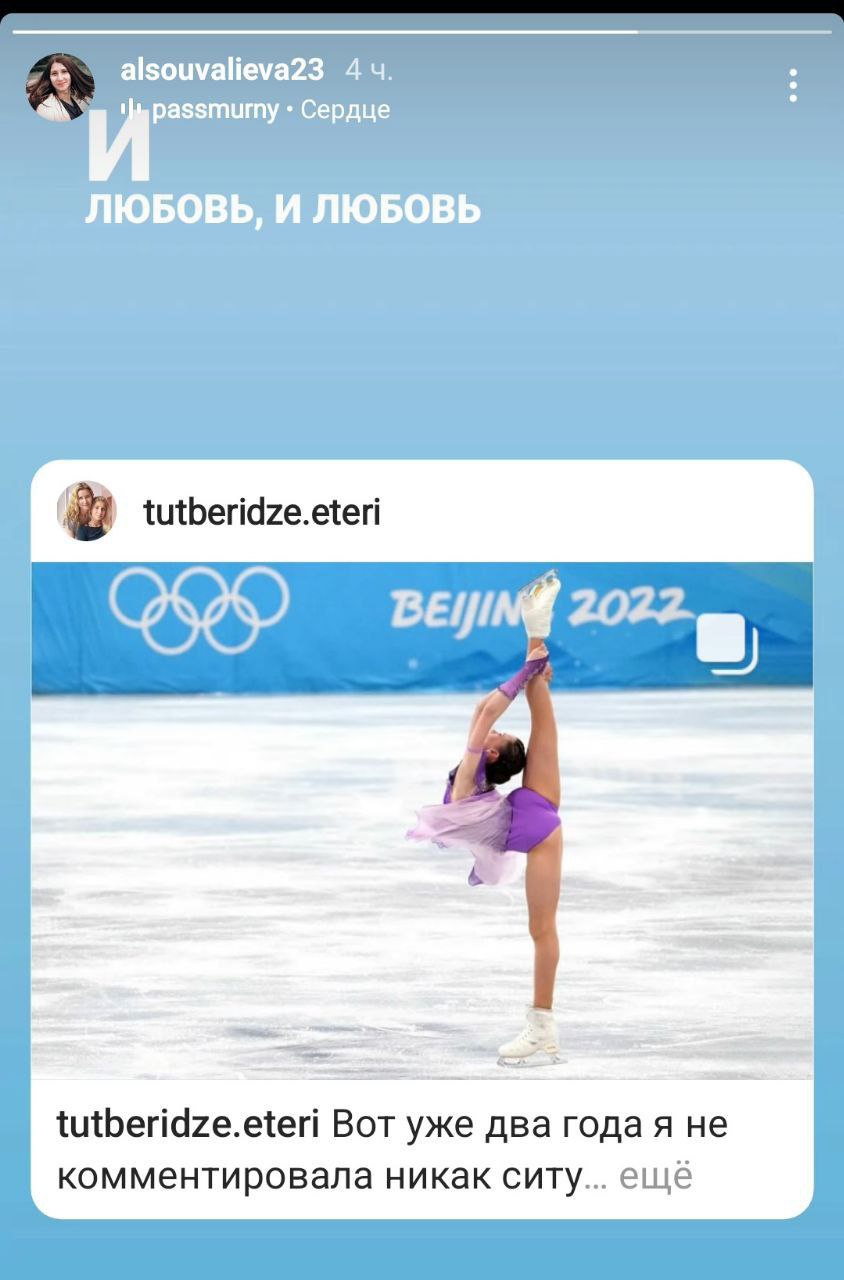
Task: Open the story overflow menu
Action: (x=792, y=86)
